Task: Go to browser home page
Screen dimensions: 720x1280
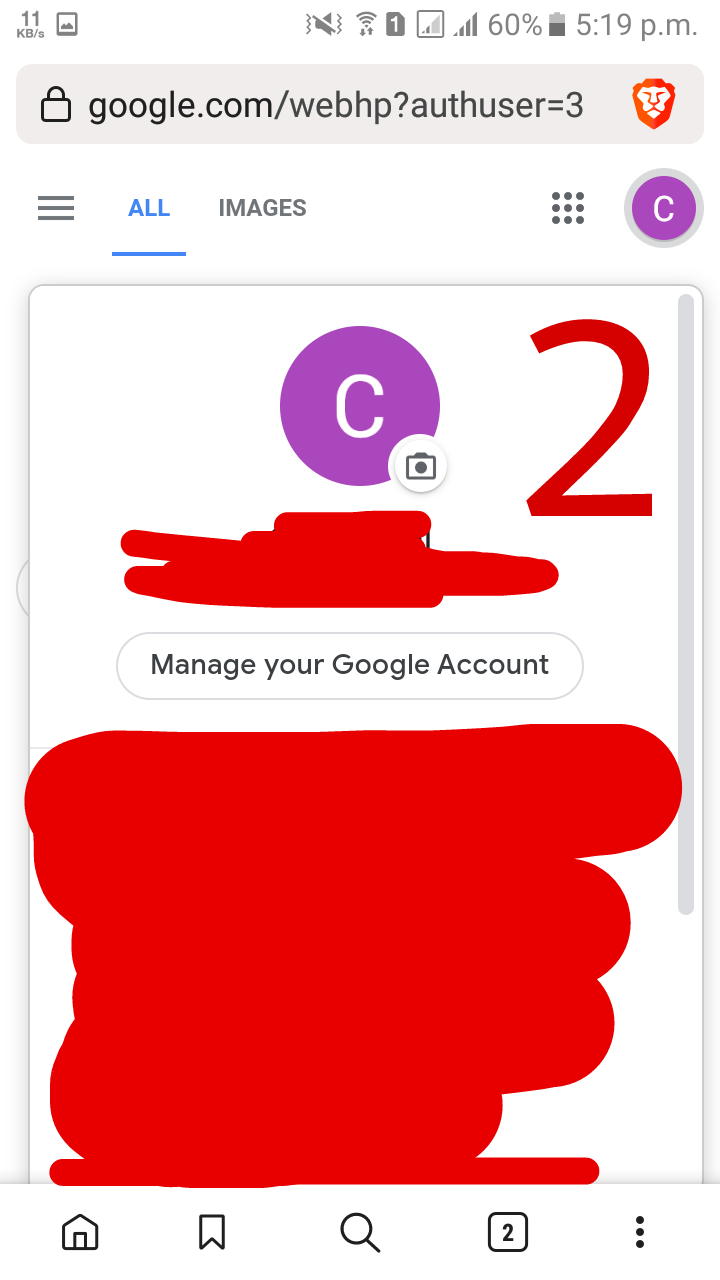Action: point(80,1232)
